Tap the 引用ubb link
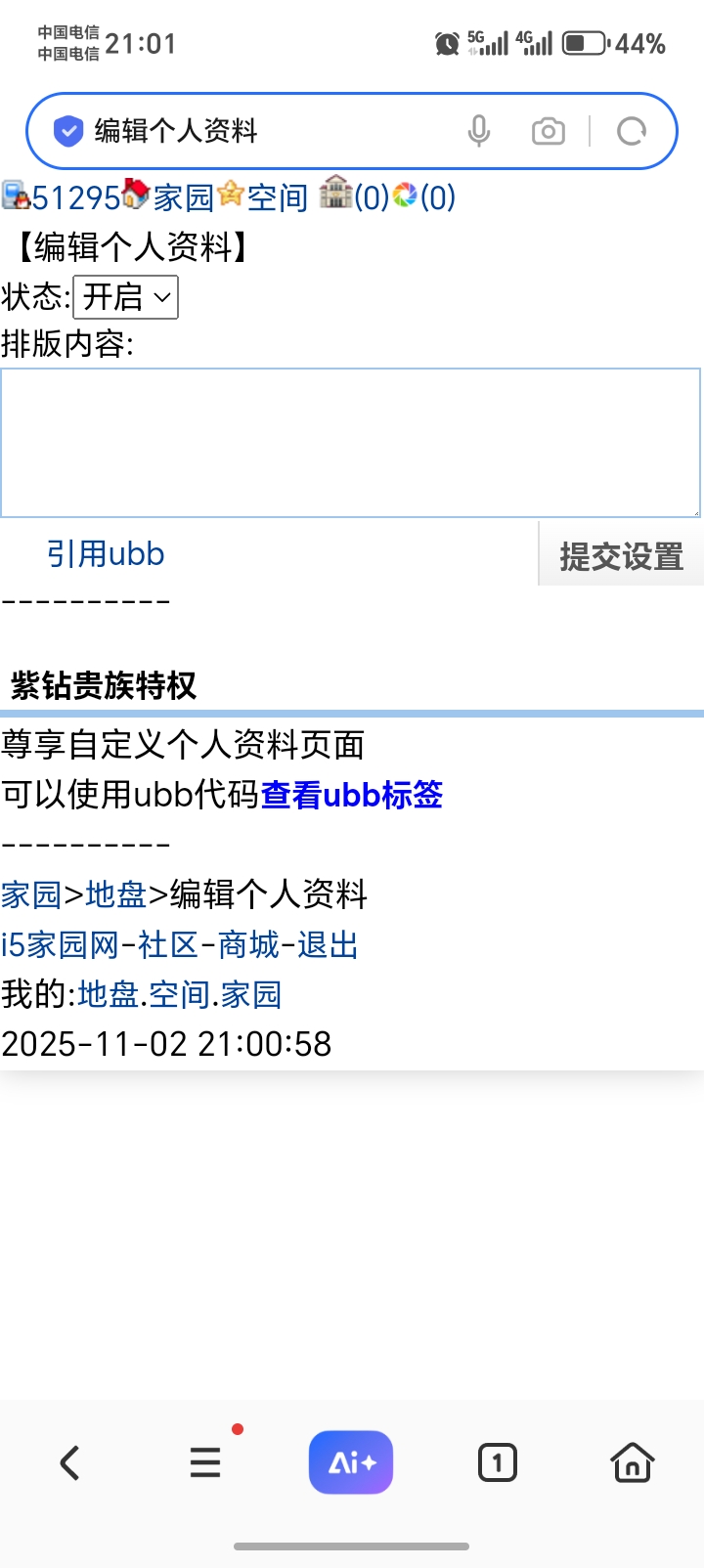The width and height of the screenshot is (704, 1568). click(106, 554)
